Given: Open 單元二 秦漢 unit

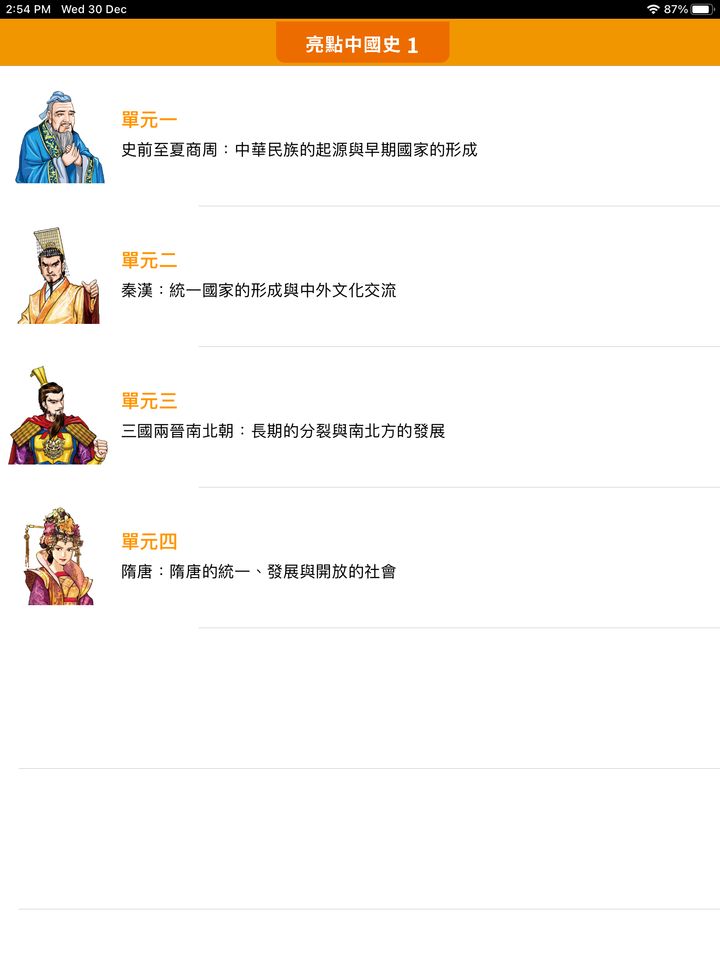Looking at the screenshot, I should click(259, 277).
